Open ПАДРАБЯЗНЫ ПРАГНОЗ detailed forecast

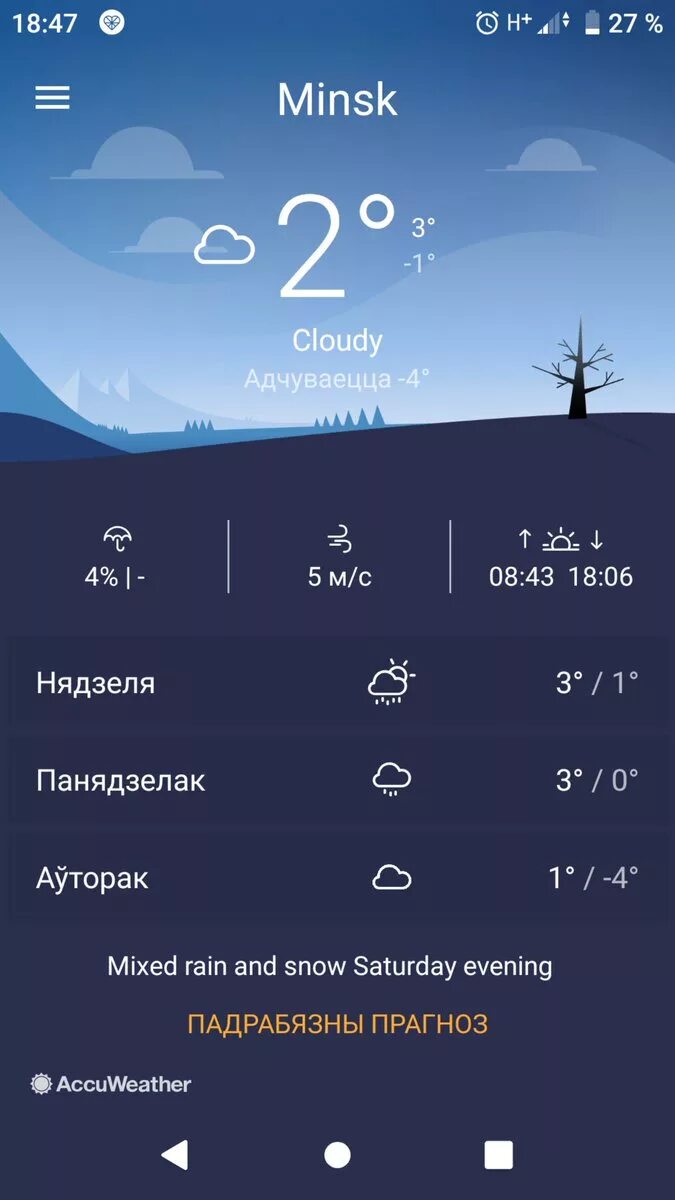coord(337,1024)
